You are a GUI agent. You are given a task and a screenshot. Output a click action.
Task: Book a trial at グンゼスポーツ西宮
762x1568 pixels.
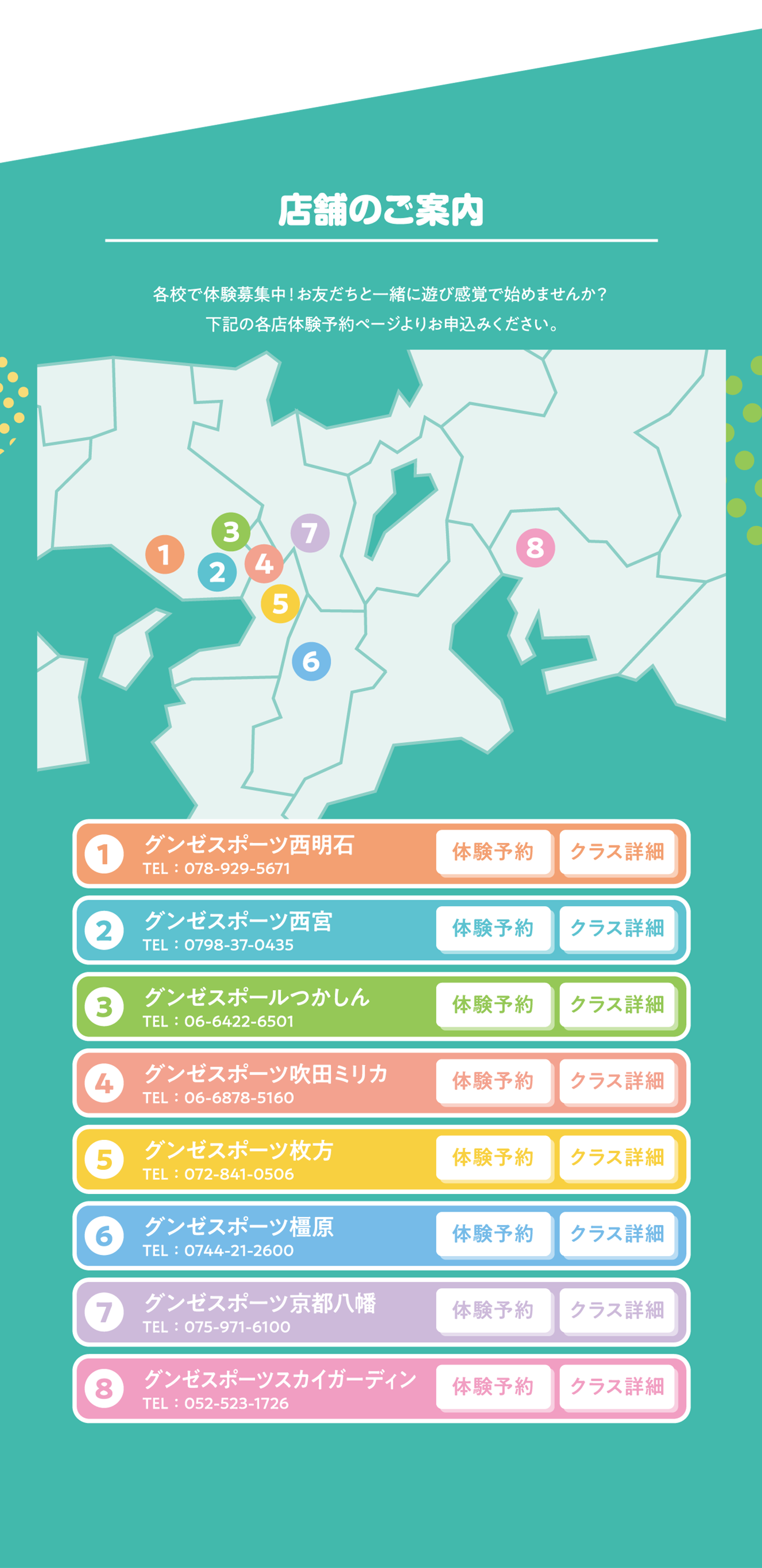point(493,929)
